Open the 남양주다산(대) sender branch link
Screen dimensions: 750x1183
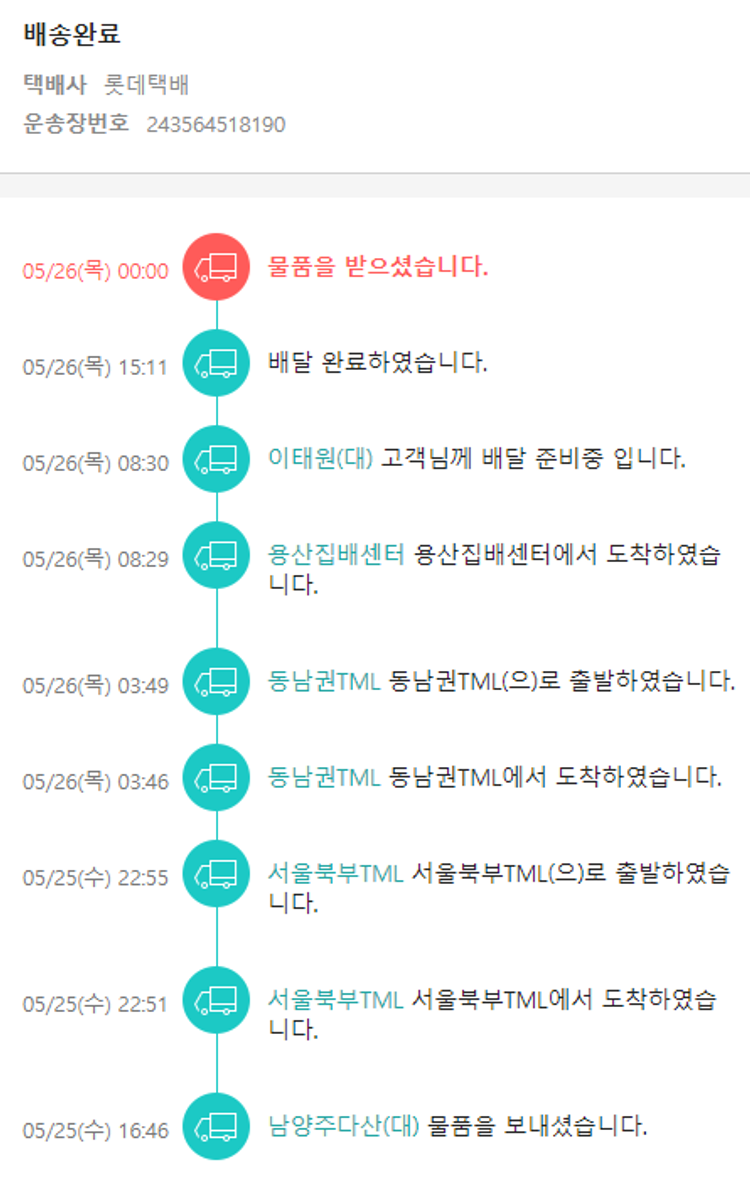[344, 1125]
